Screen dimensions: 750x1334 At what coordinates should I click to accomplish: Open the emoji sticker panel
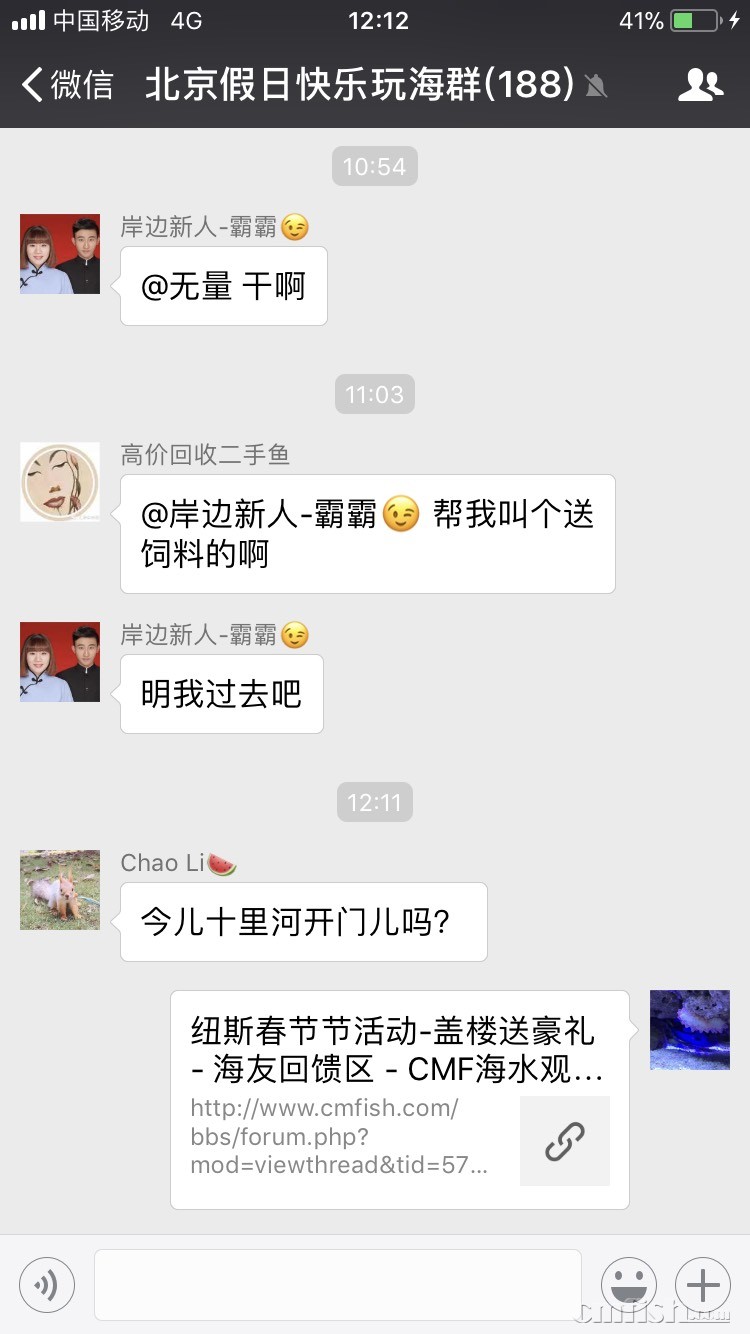pos(629,1284)
